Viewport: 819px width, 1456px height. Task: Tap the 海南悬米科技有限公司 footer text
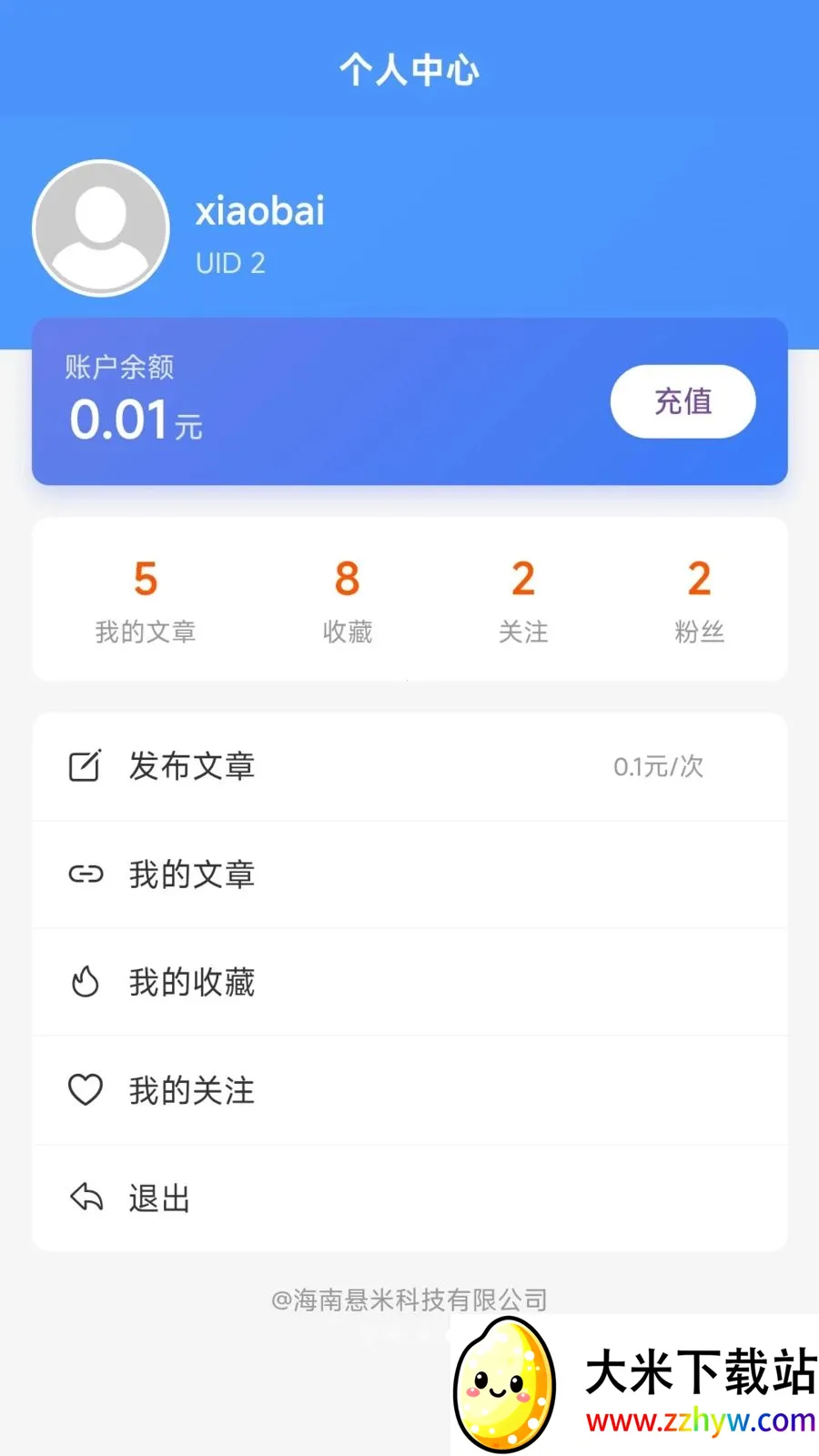[409, 1299]
